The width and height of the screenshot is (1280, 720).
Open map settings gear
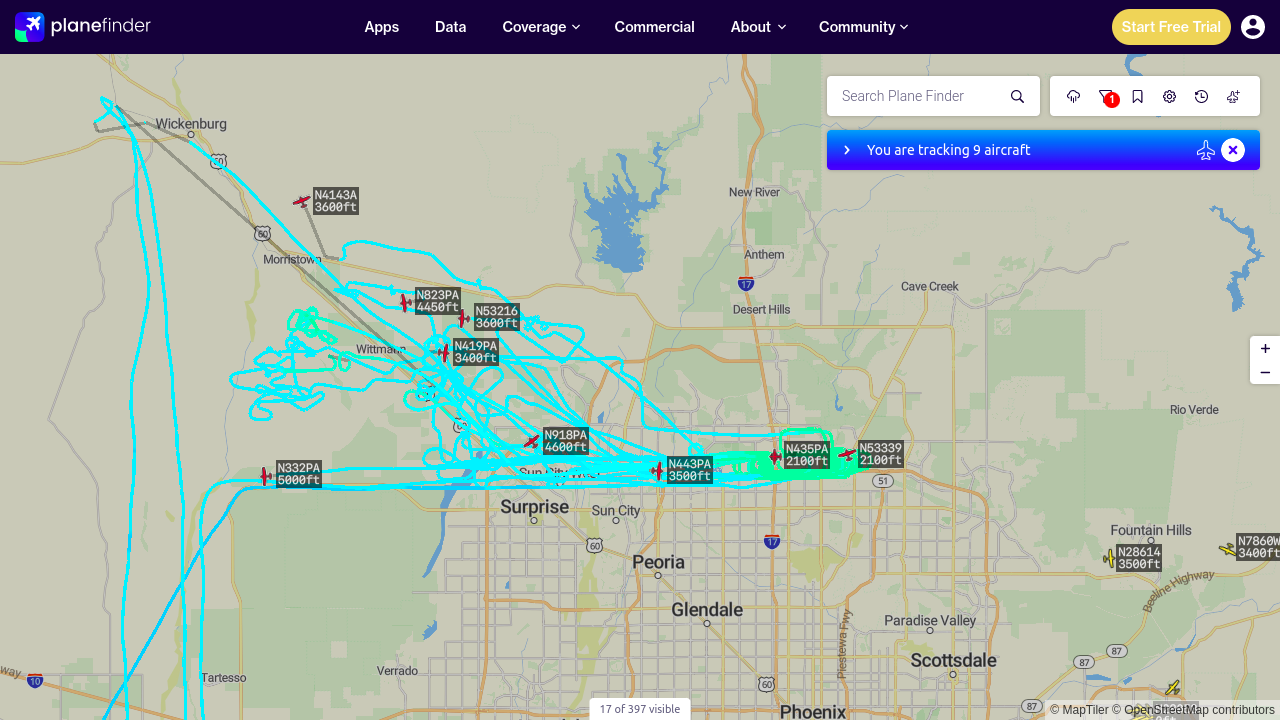click(x=1170, y=96)
